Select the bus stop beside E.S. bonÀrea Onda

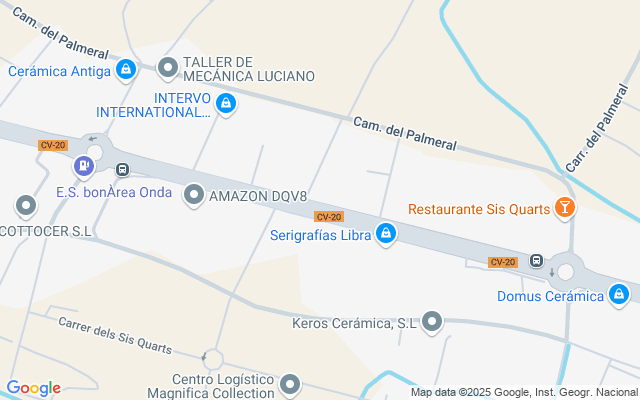(x=122, y=170)
